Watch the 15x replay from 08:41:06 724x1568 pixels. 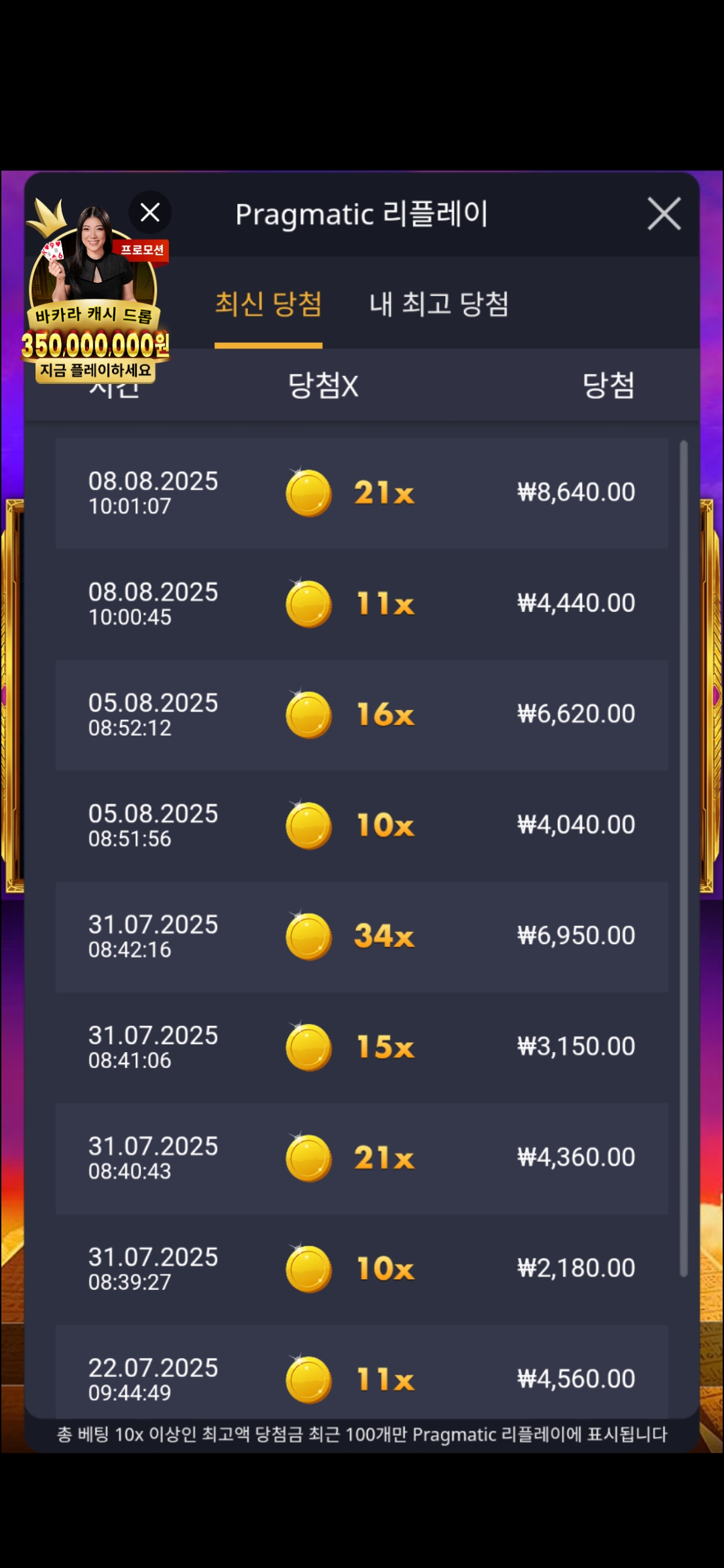(x=361, y=1047)
